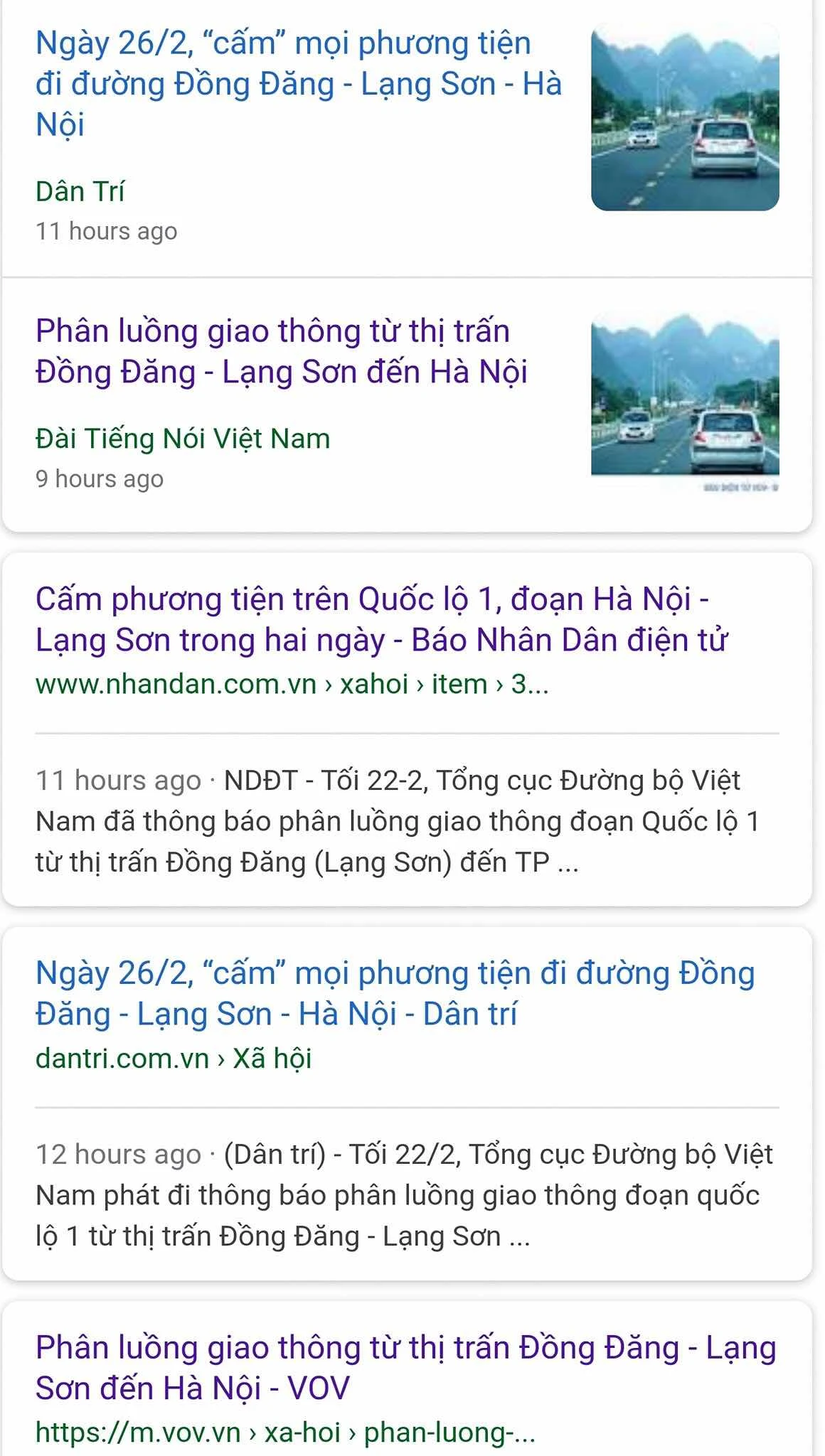
Task: Tap the Đài Tiếng Nói Việt Nam story thumbnail
Action: (x=684, y=395)
